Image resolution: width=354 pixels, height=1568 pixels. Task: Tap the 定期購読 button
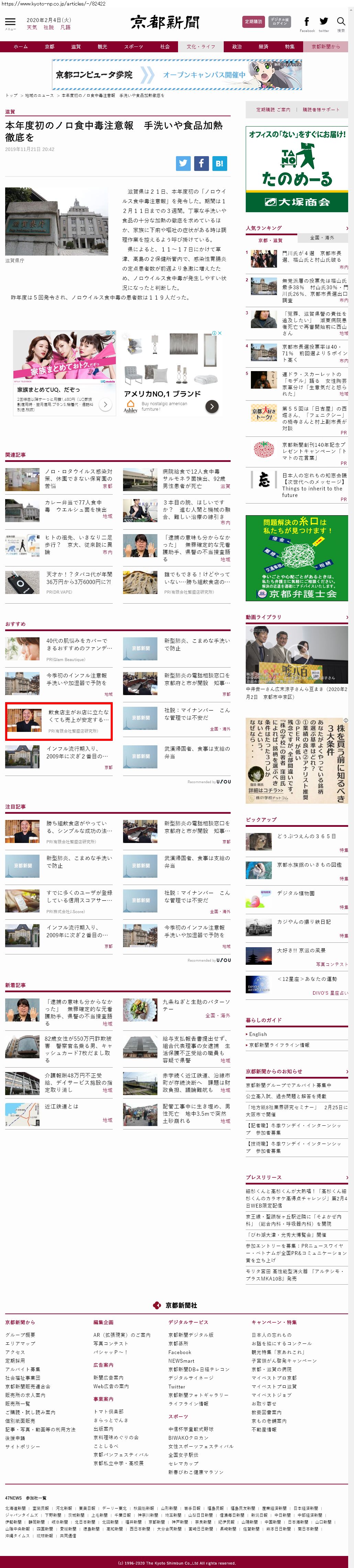click(x=253, y=22)
